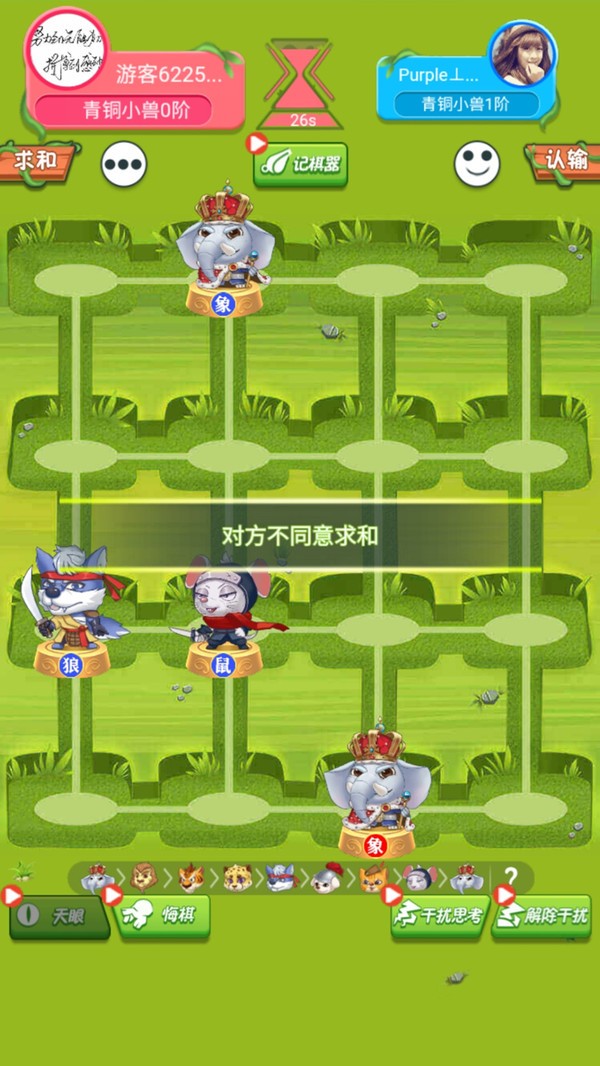Tap the 求和 draw request button
This screenshot has width=600, height=1066.
(x=36, y=160)
